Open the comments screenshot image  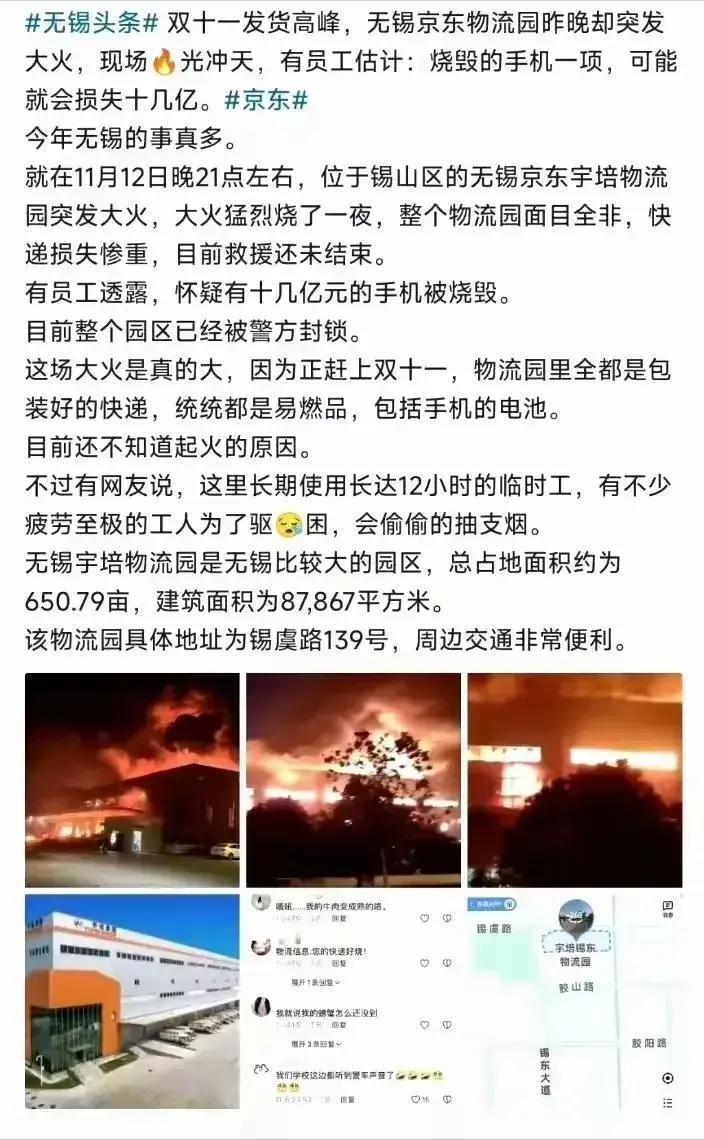pos(353,1001)
